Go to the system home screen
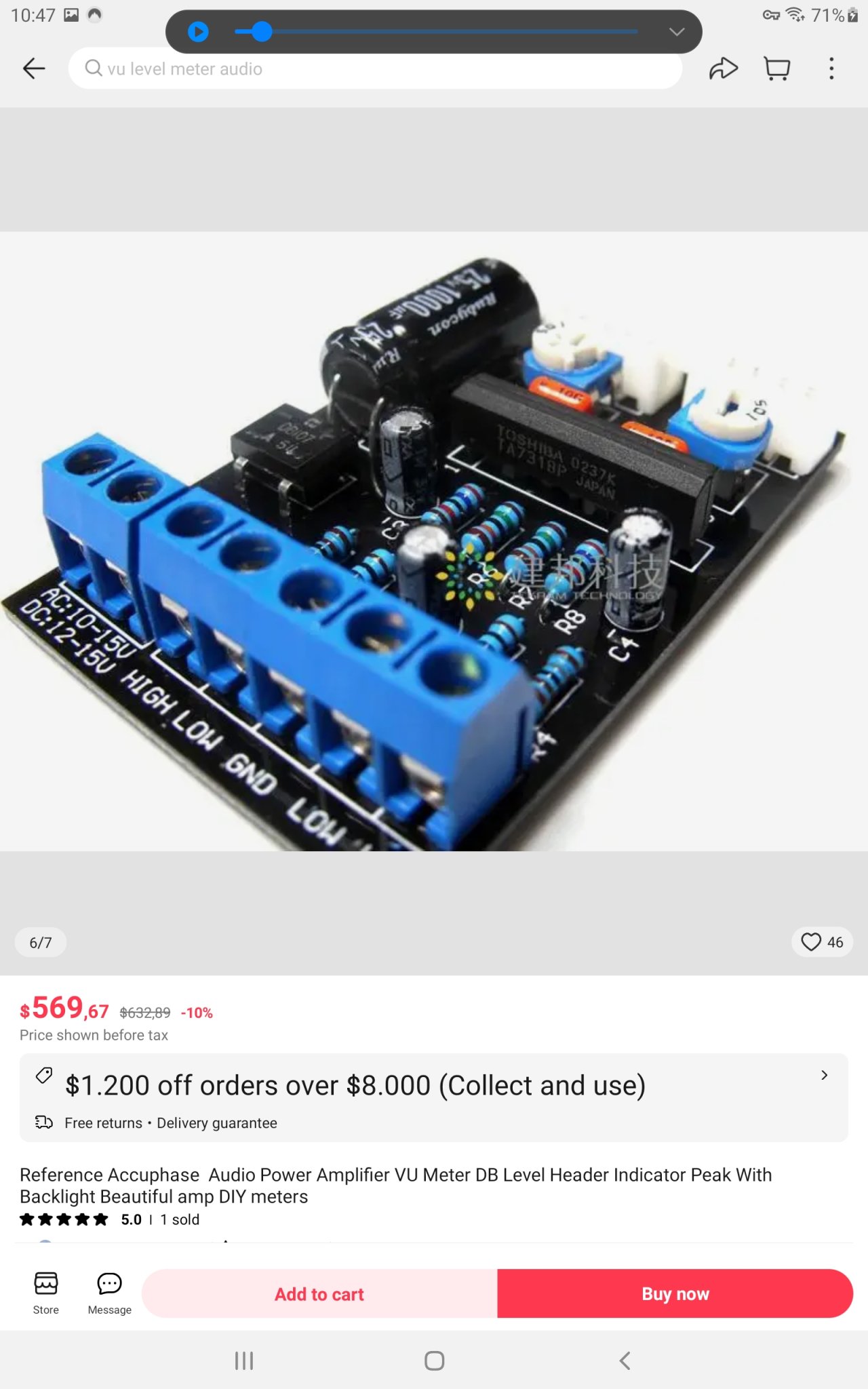This screenshot has height=1389, width=868. (434, 1361)
